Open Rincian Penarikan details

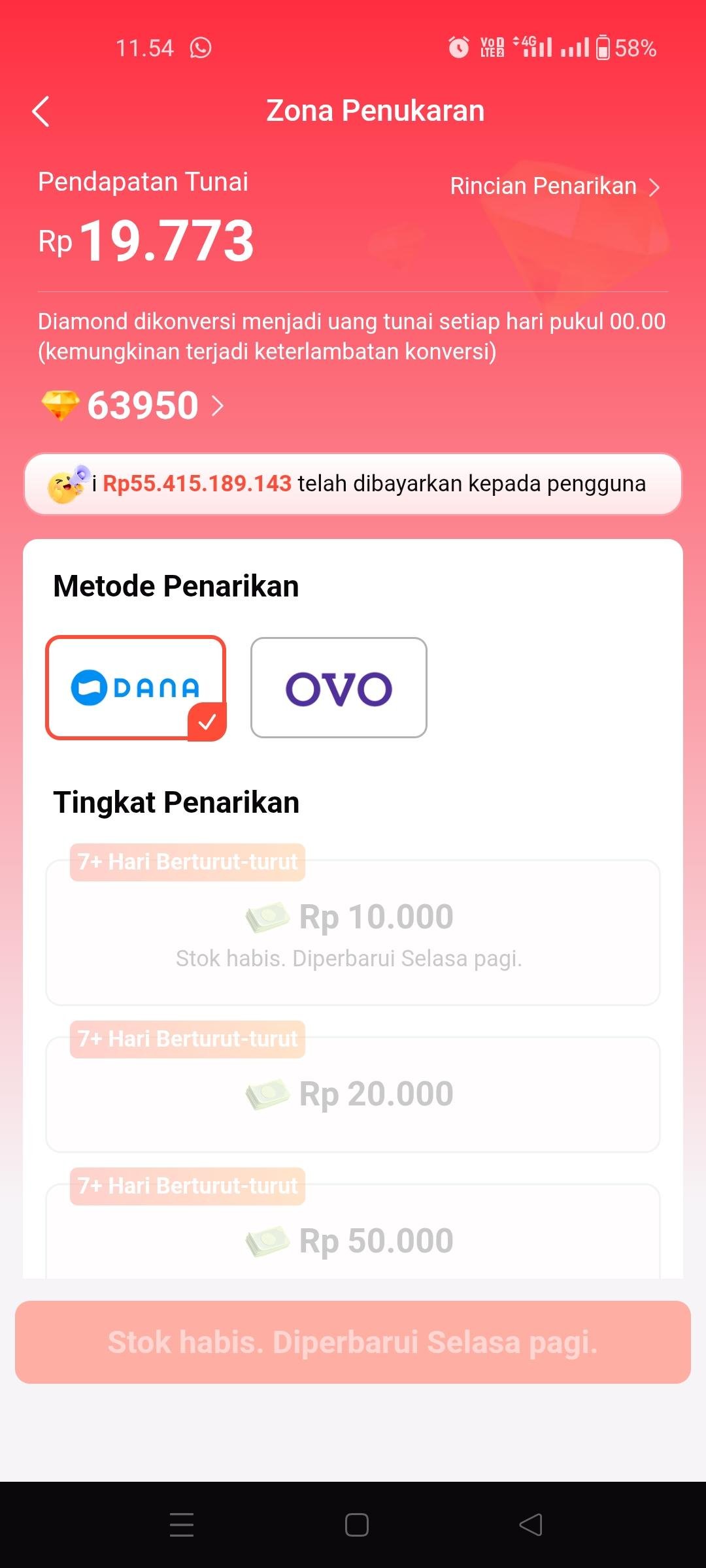click(554, 187)
